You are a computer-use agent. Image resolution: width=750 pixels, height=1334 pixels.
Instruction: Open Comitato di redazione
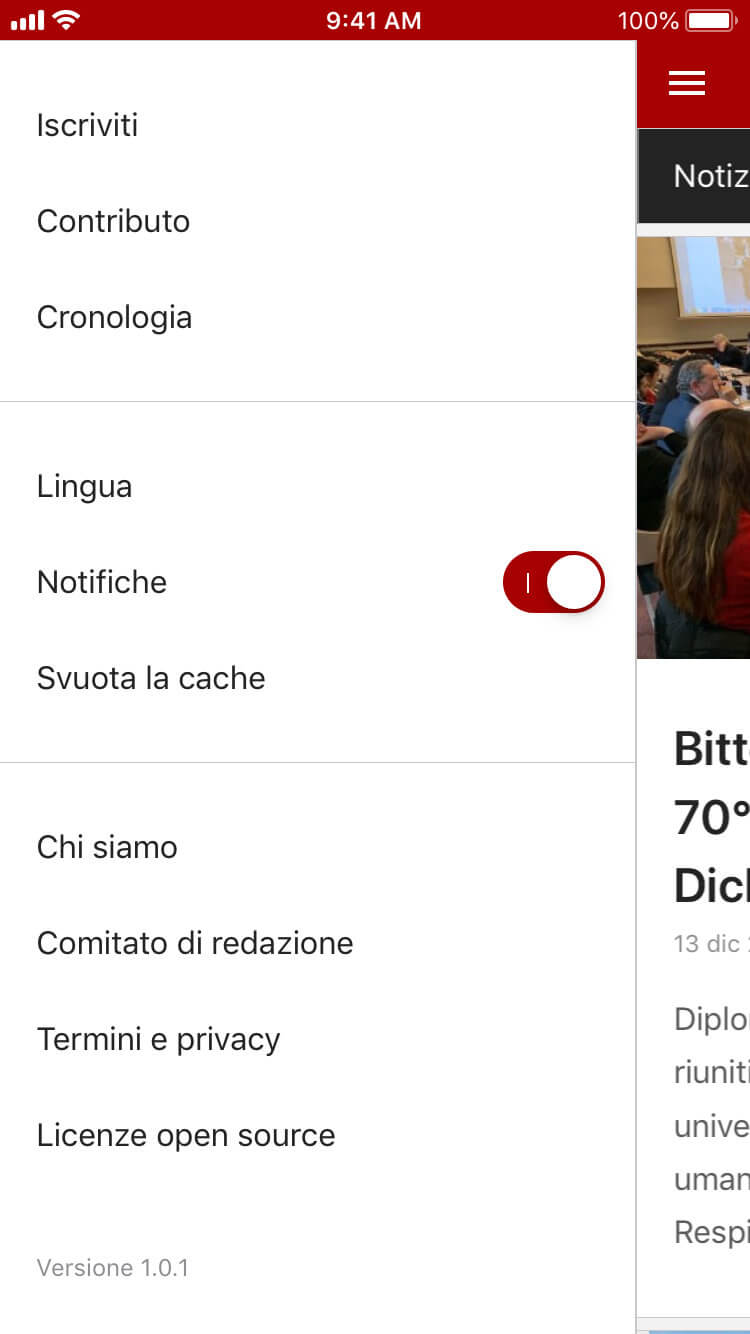point(195,944)
